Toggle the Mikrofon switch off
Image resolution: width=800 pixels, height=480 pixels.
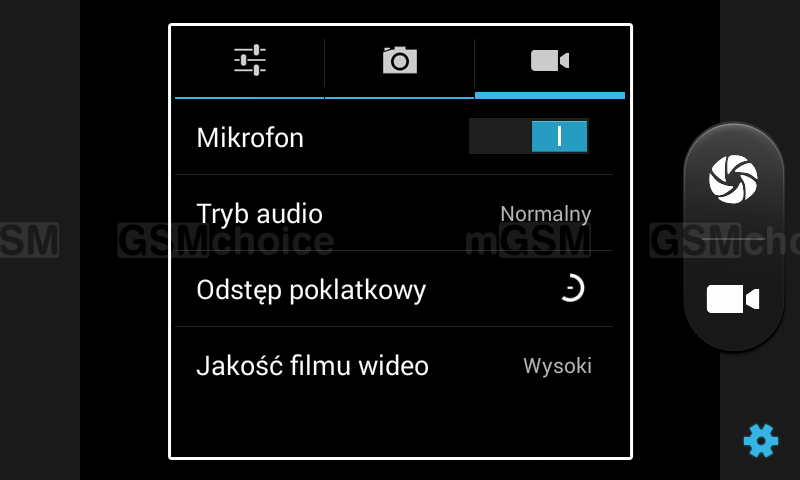529,137
